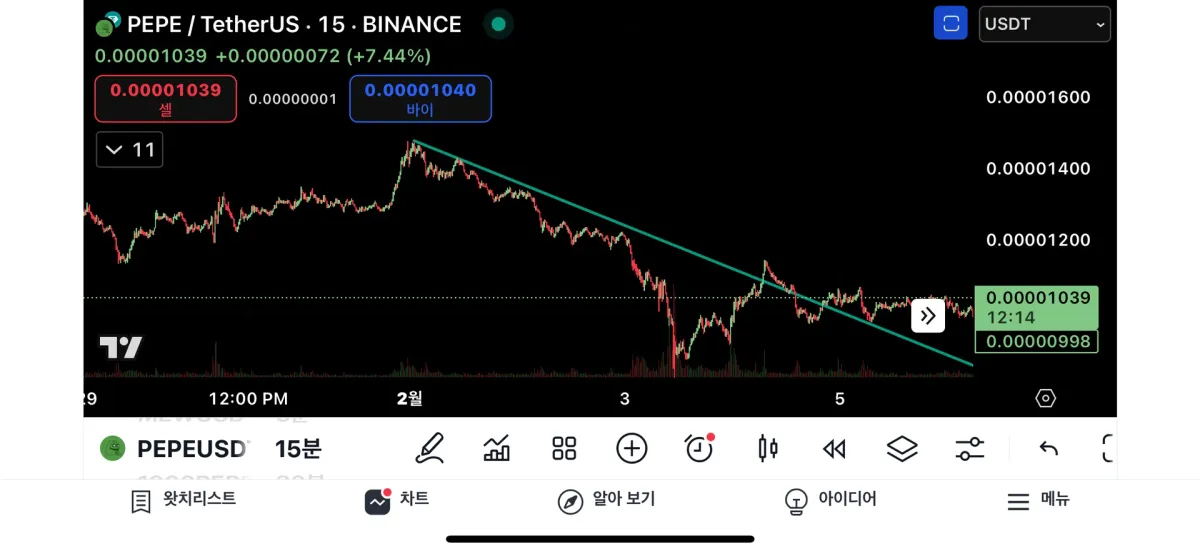Open the layout grid selector
The image size is (1200, 554).
564,448
